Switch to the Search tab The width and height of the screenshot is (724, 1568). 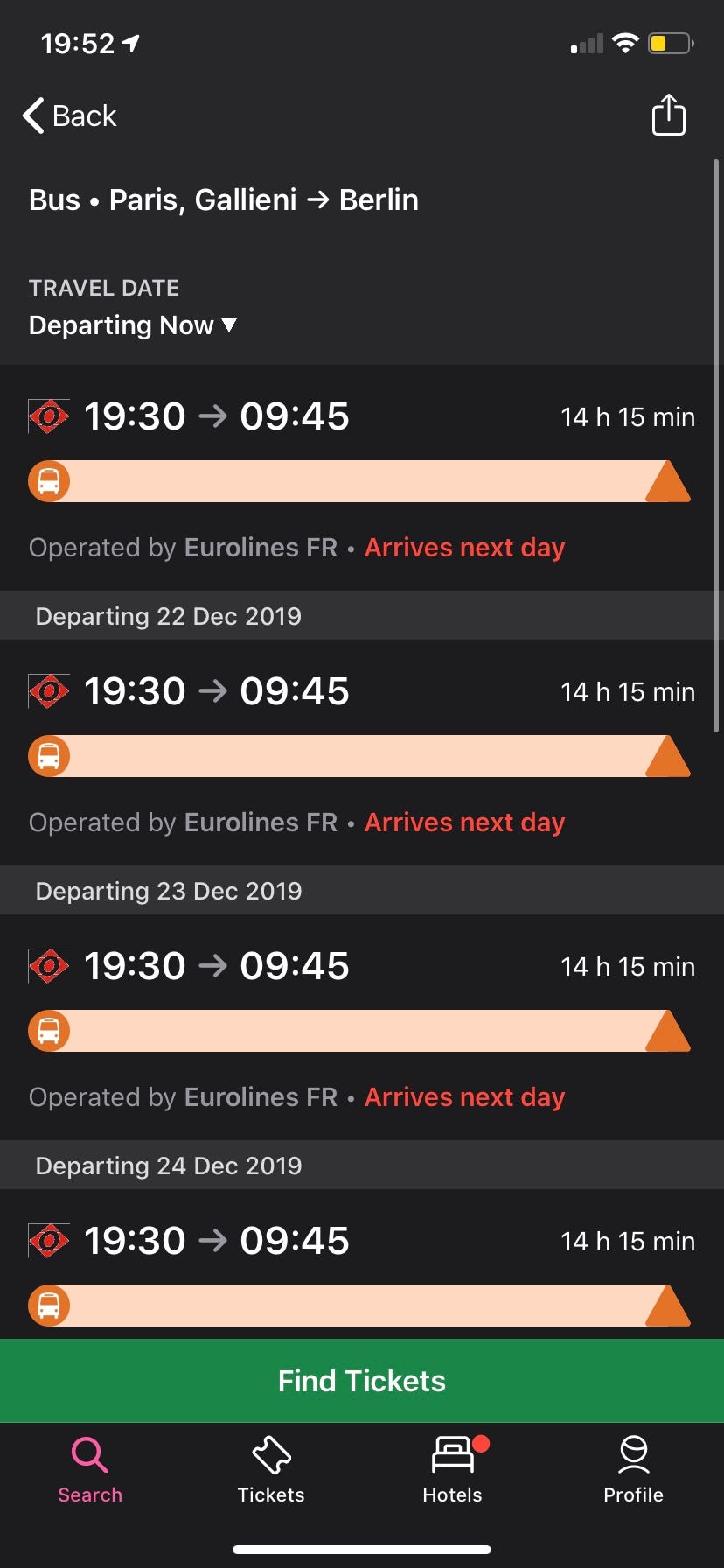point(90,1470)
